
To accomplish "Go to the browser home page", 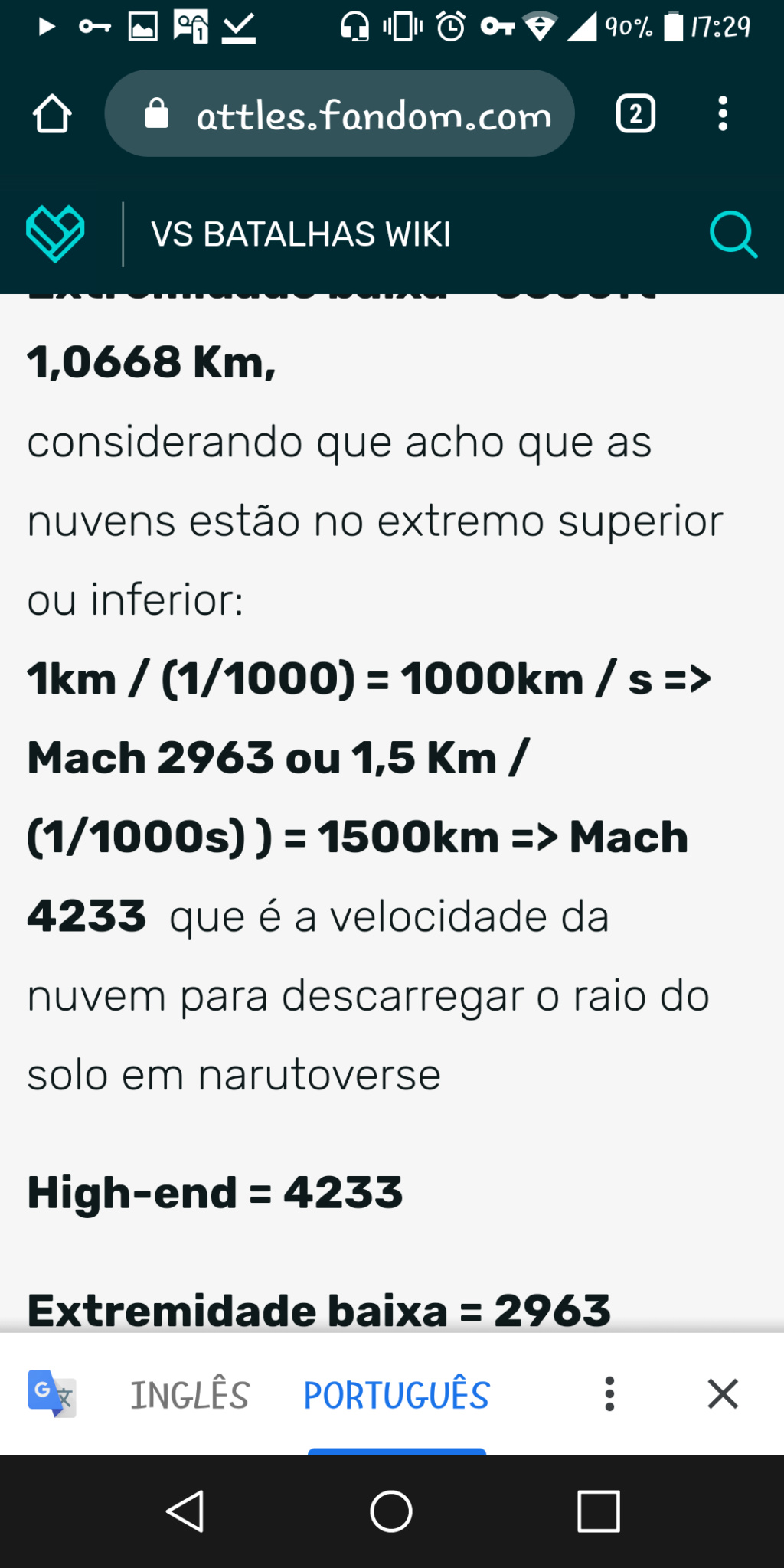I will pos(52,114).
